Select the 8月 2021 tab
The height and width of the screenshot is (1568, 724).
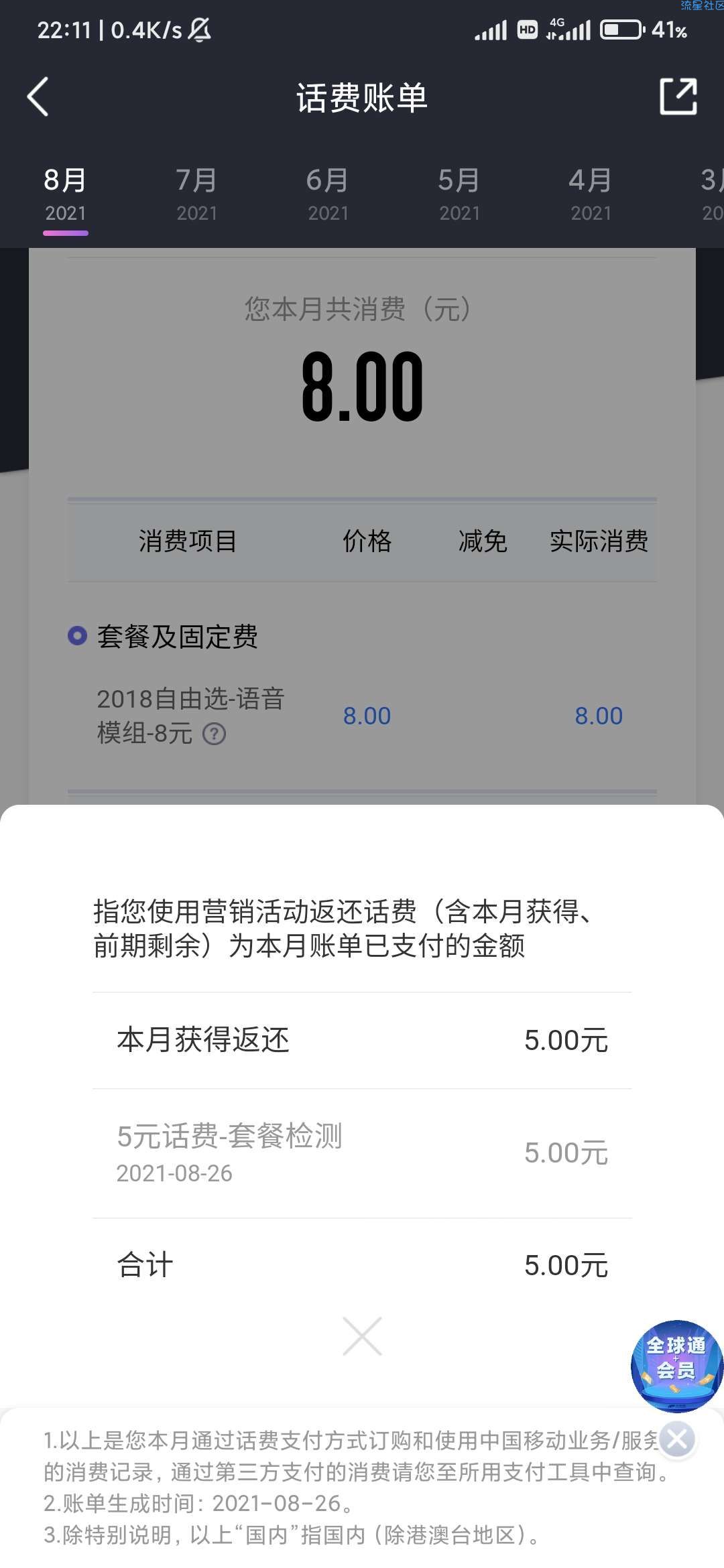point(65,194)
